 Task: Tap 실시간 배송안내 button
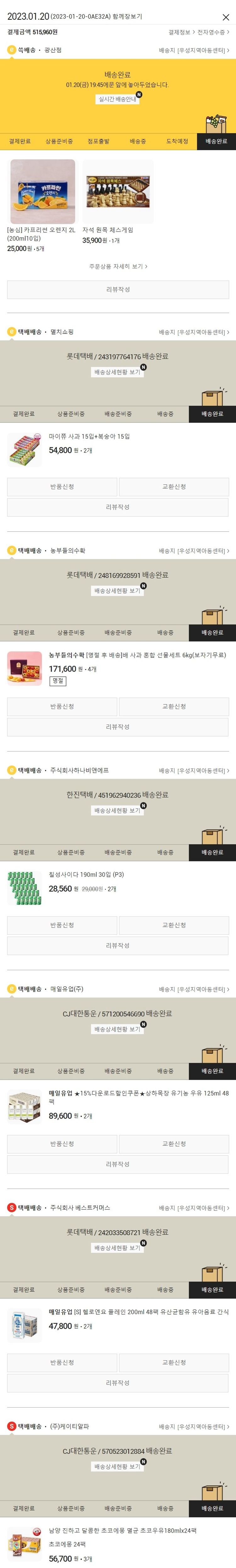[x=118, y=99]
